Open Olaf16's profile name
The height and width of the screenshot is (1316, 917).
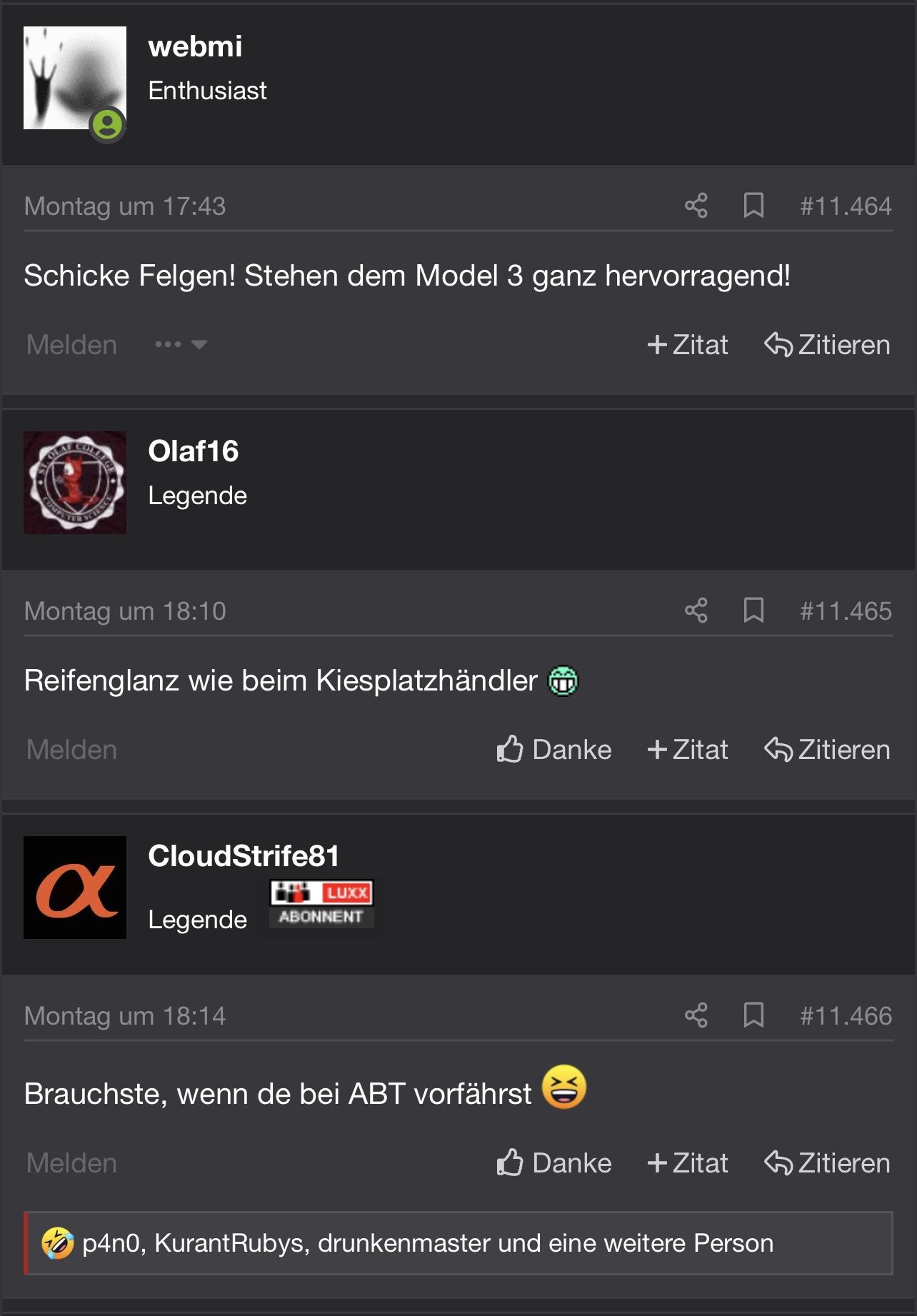[x=193, y=451]
